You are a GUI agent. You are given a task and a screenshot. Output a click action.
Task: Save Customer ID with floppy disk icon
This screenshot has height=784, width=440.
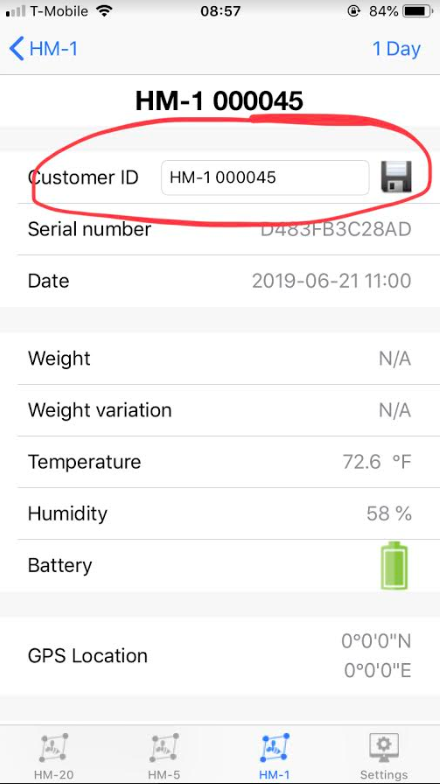point(396,176)
